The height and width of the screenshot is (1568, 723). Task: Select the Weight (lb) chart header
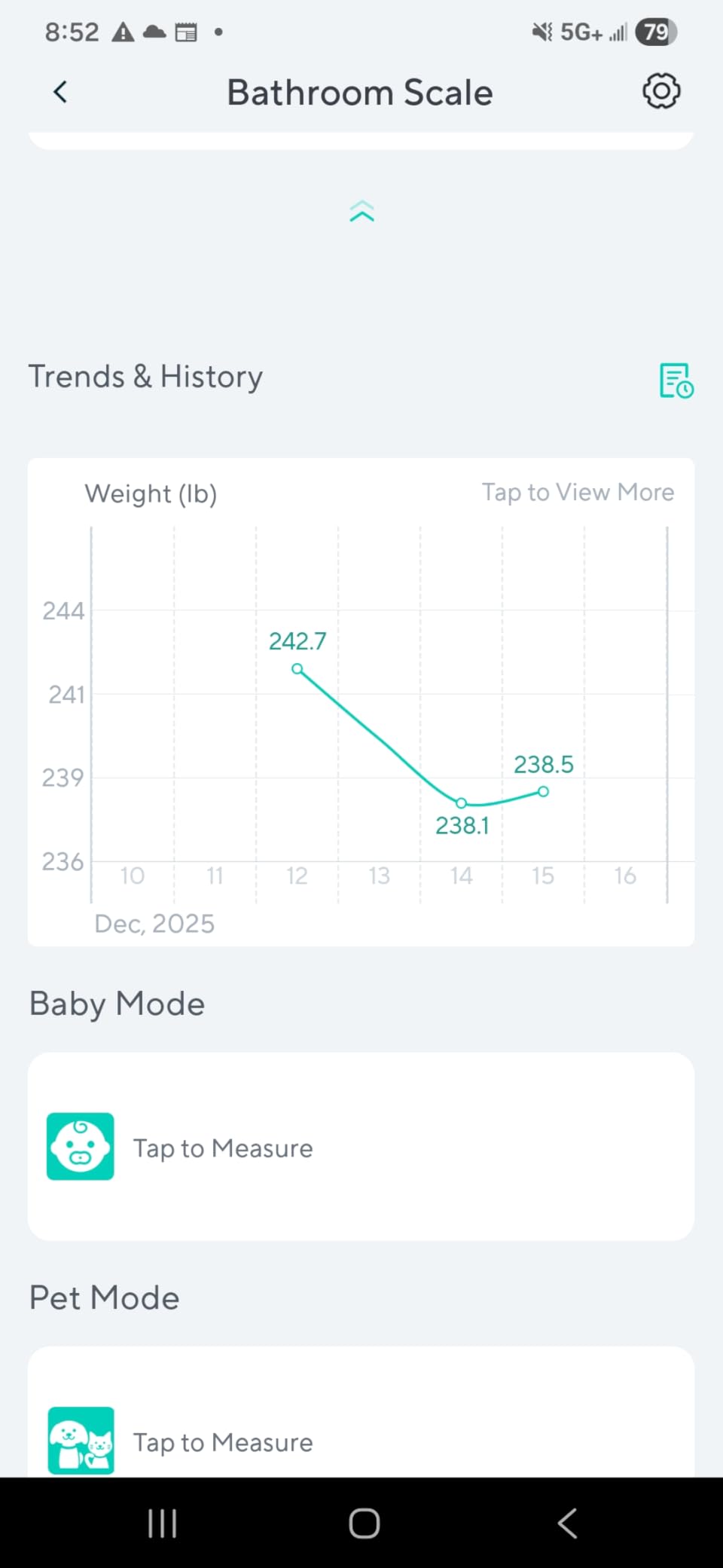coord(151,494)
